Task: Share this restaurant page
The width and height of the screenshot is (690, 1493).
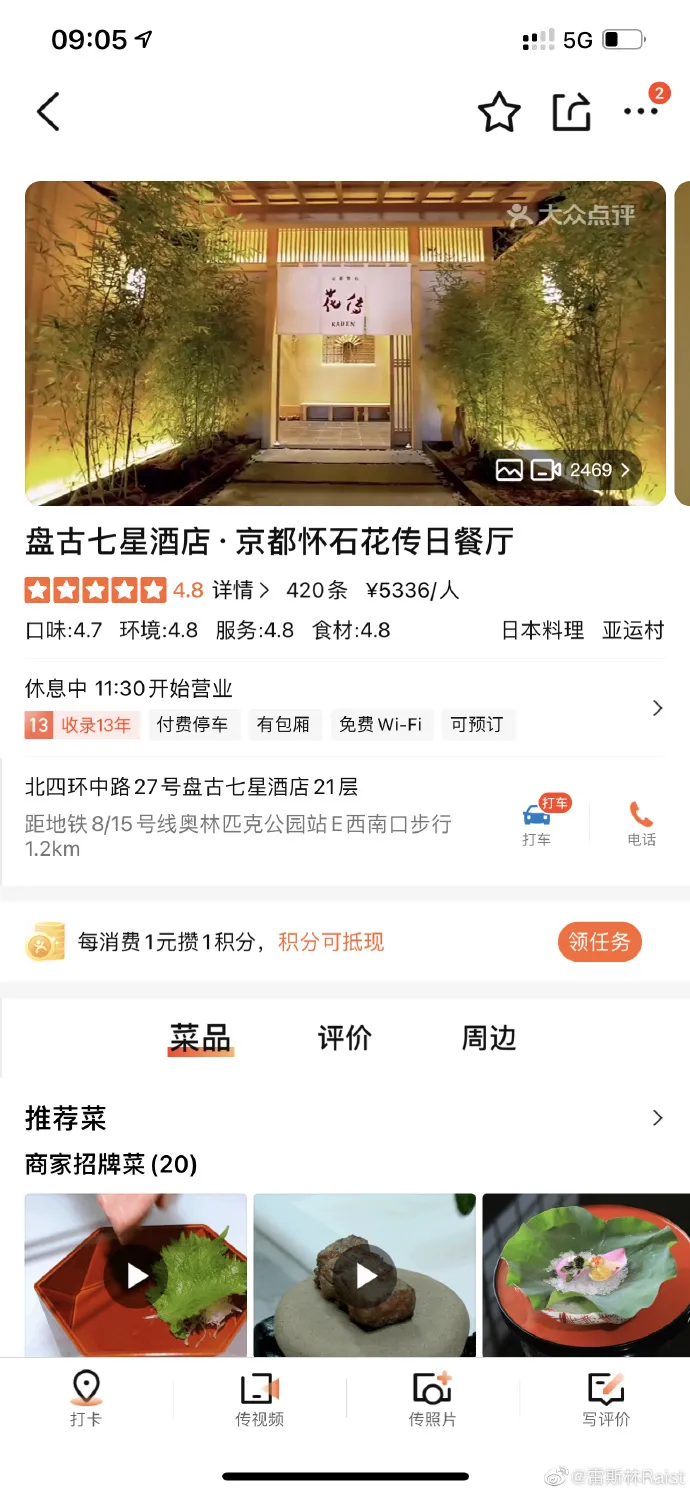Action: point(572,112)
